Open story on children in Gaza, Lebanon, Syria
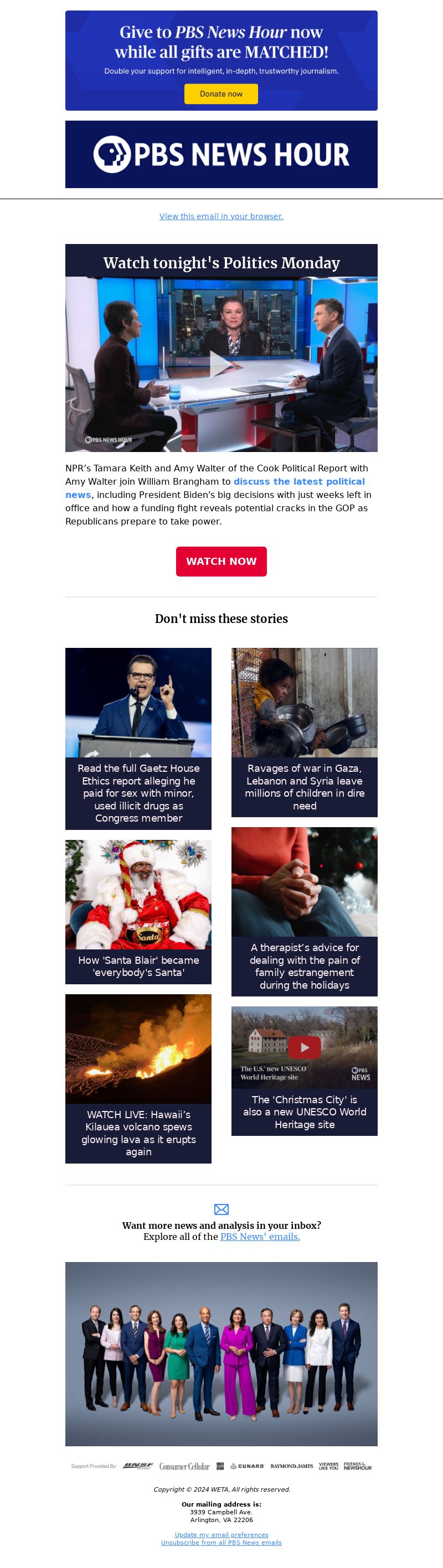The height and width of the screenshot is (1568, 443). point(304,786)
